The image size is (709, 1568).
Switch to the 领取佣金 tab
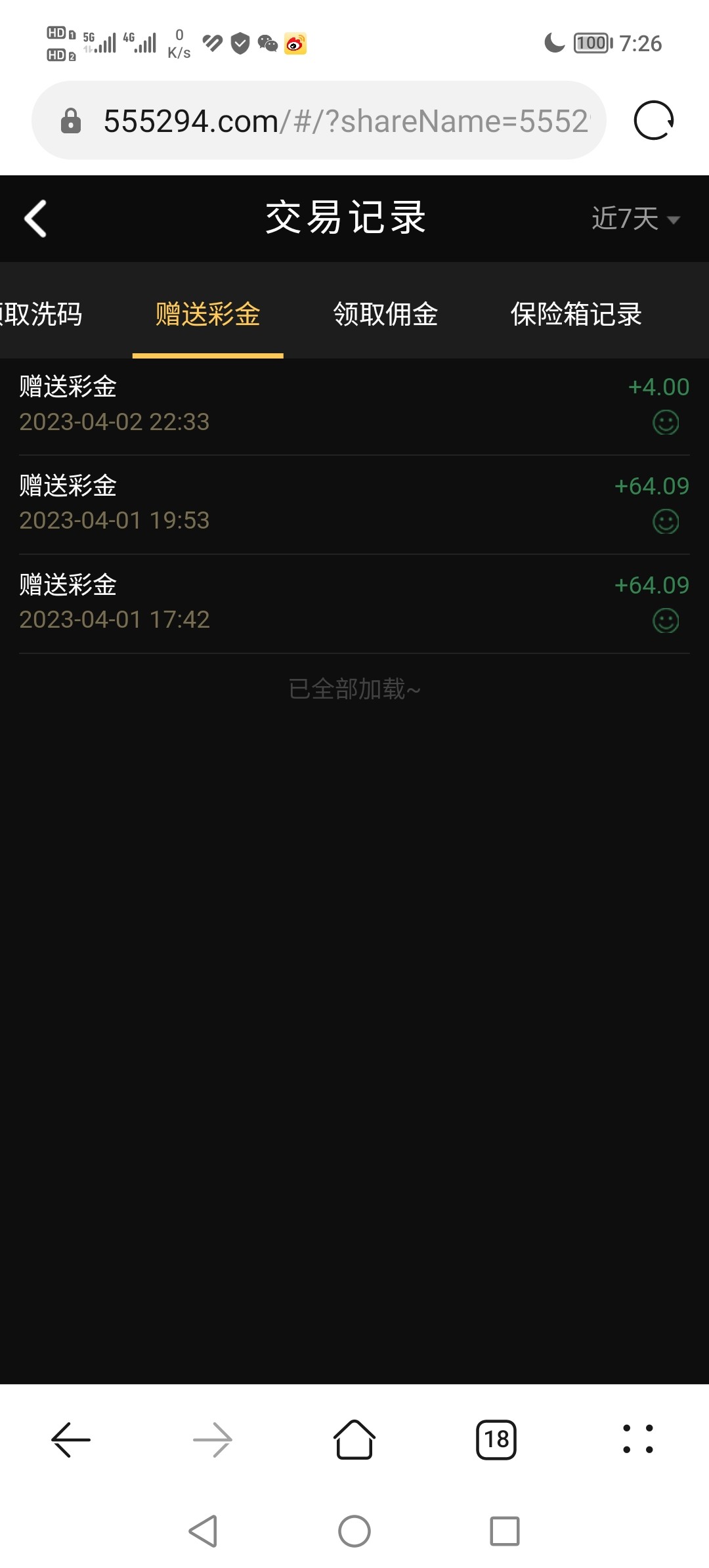385,314
